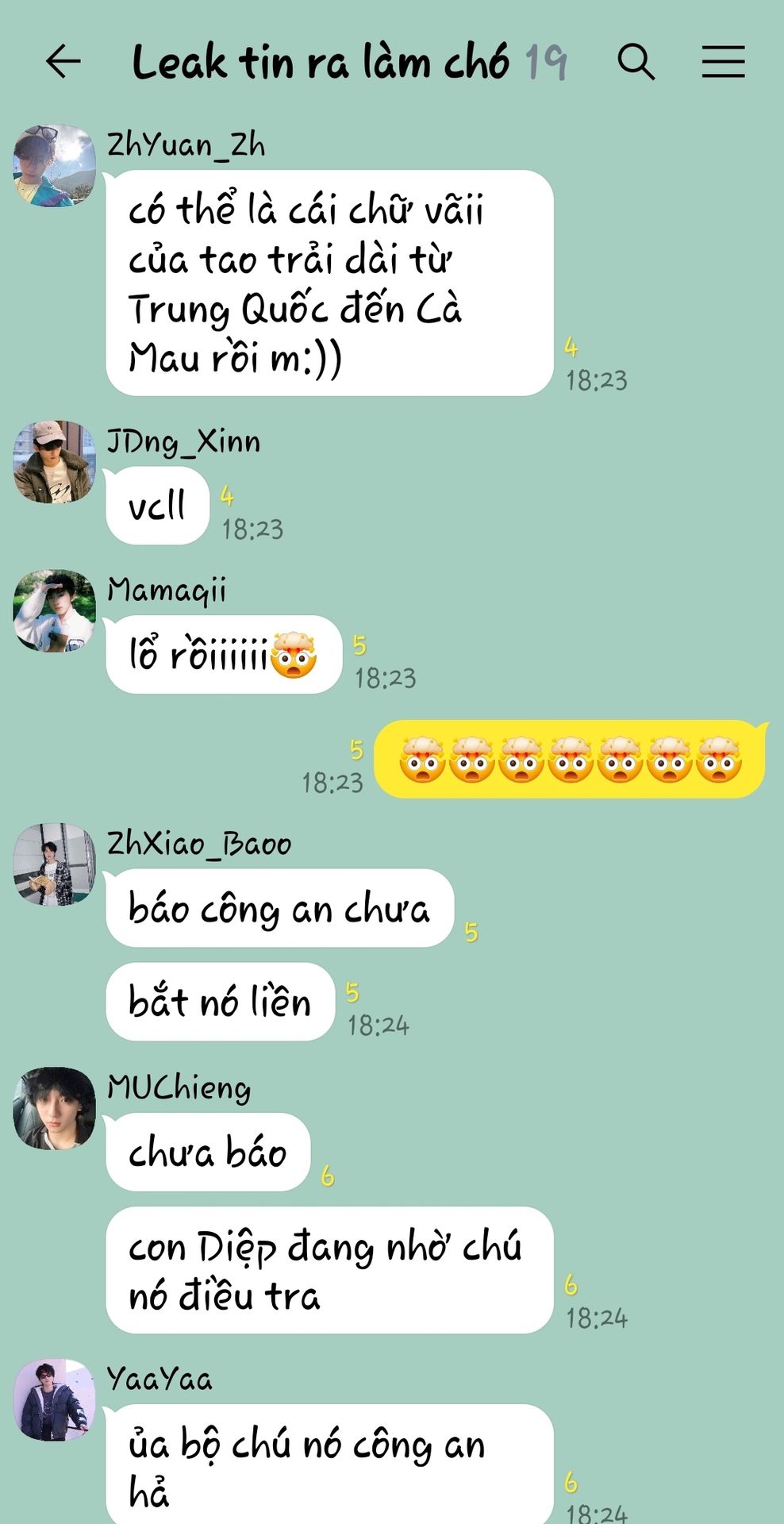This screenshot has width=784, height=1524.
Task: Open the chat hamburger menu
Action: (723, 62)
